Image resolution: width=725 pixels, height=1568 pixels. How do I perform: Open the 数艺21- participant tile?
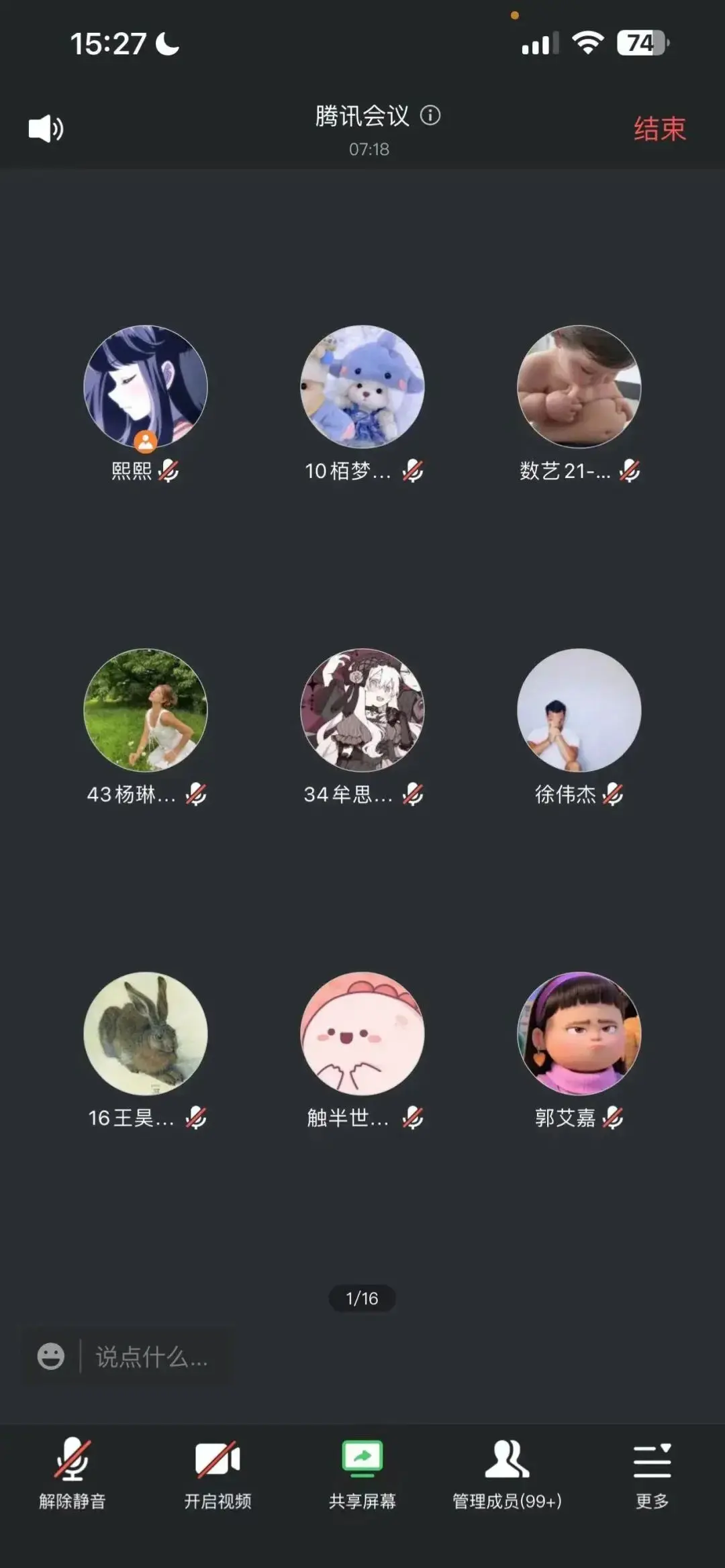[x=579, y=387]
